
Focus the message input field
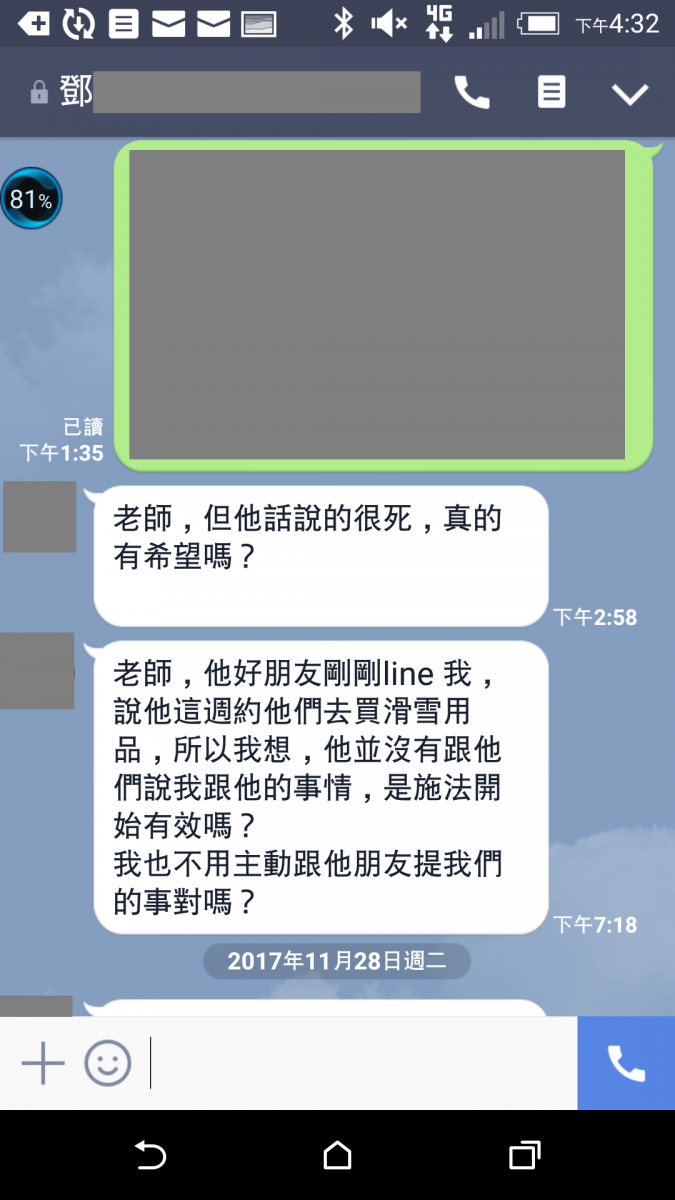[360, 1062]
